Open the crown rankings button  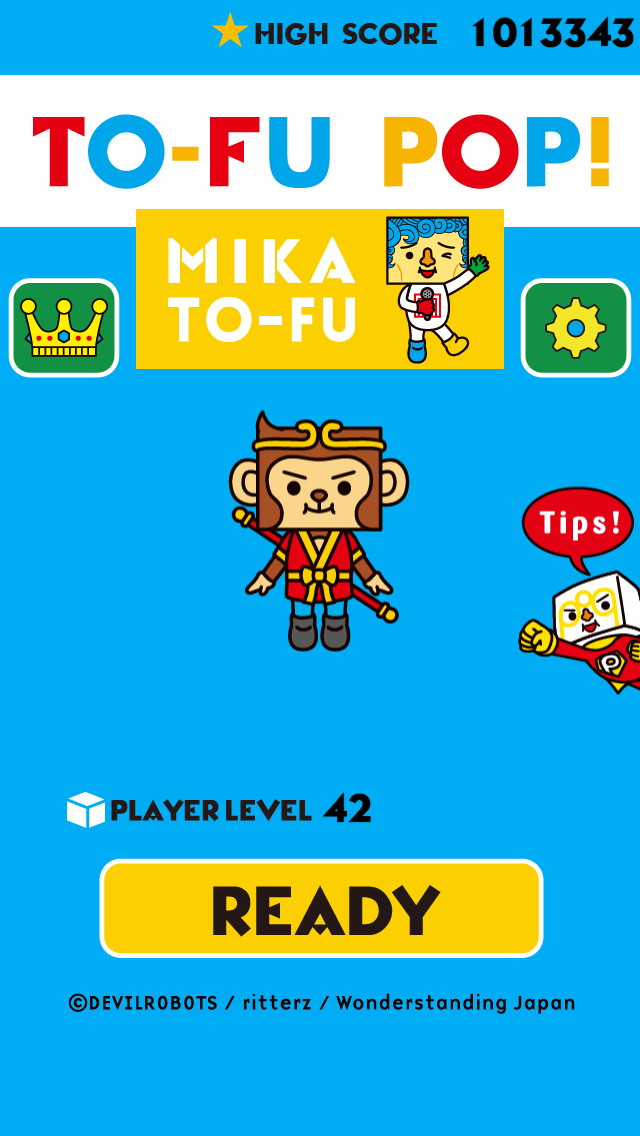click(64, 328)
